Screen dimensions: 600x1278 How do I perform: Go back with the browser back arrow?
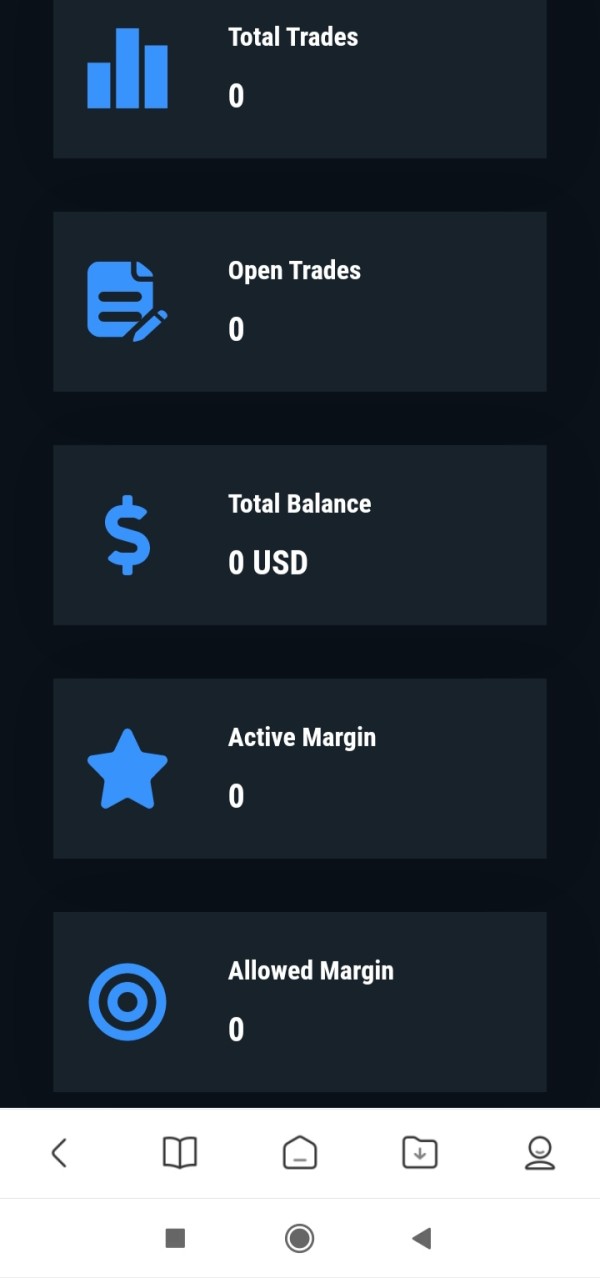tap(59, 1153)
